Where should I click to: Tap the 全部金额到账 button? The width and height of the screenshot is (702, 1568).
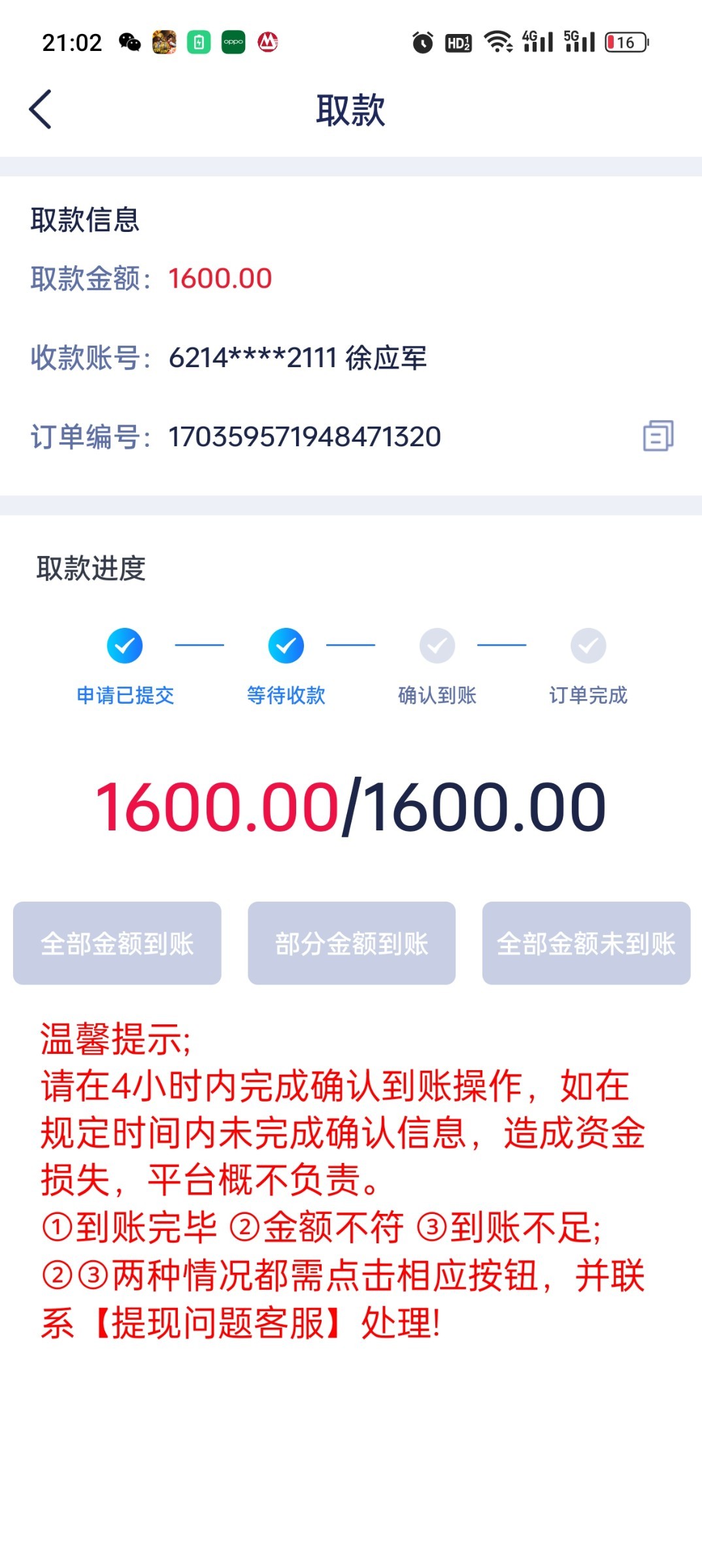[117, 943]
